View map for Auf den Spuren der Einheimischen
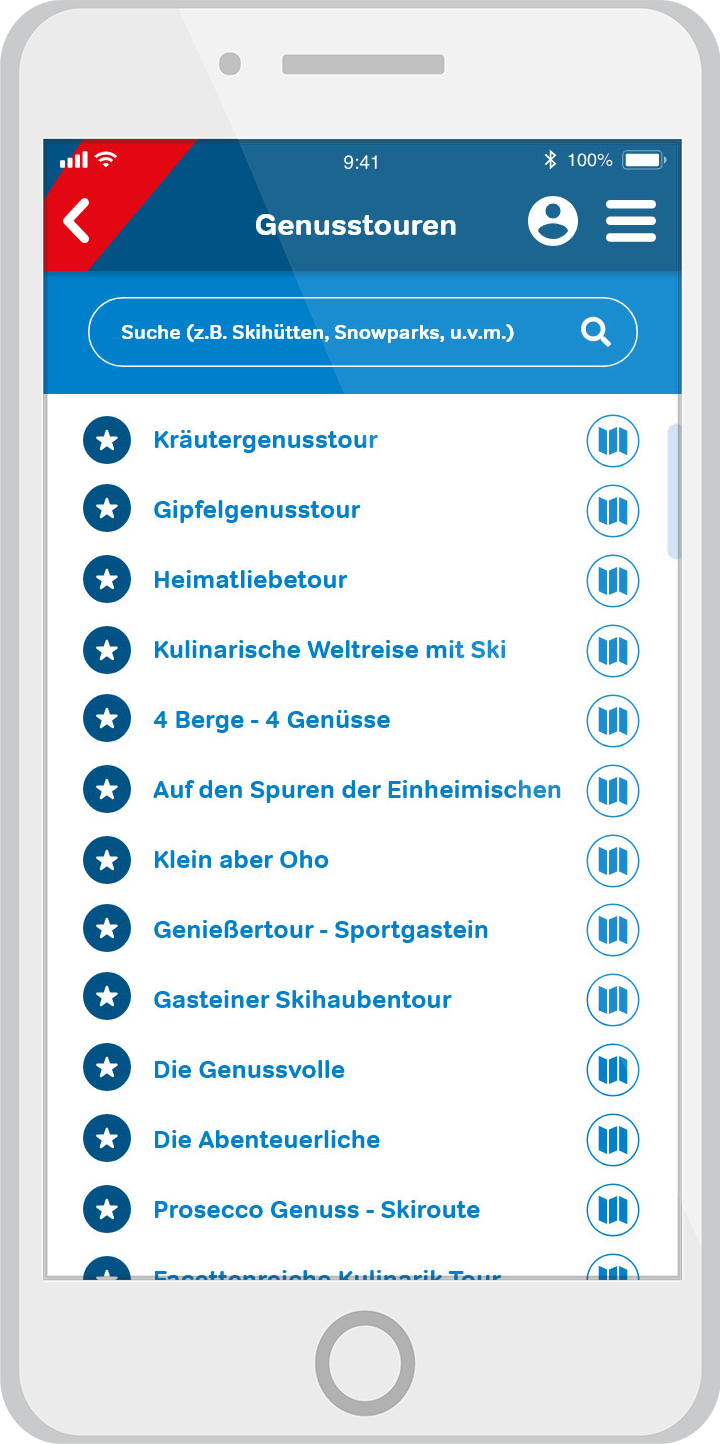The image size is (720, 1444). [612, 790]
